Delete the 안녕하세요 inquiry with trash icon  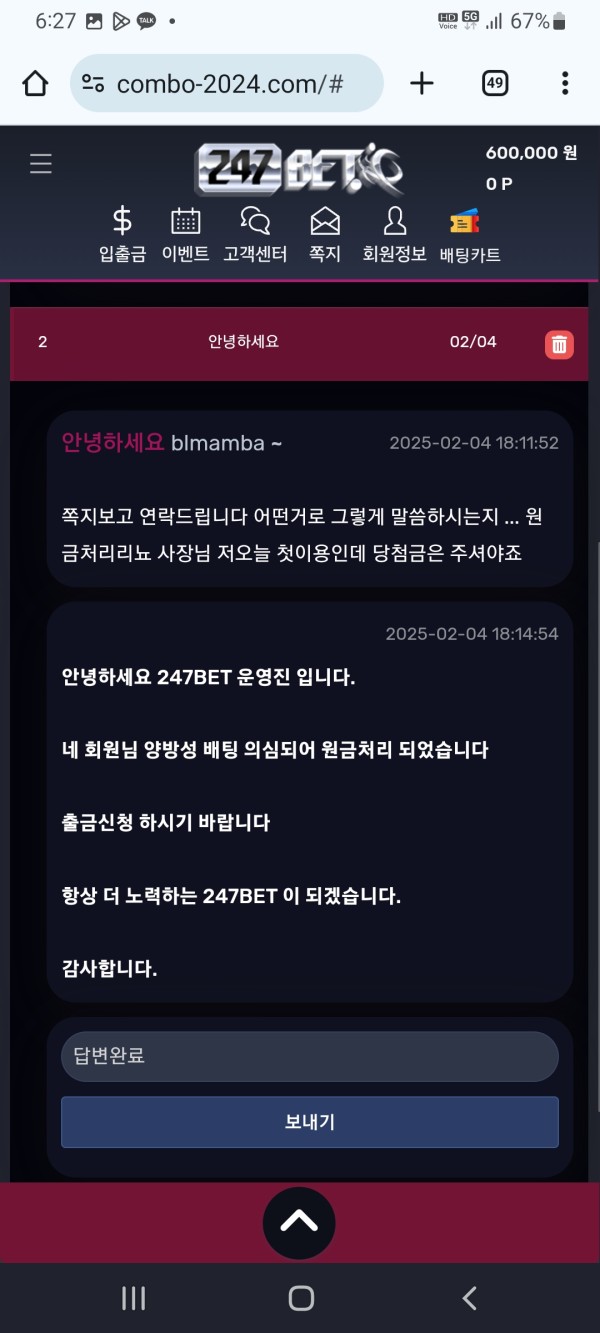click(x=559, y=344)
